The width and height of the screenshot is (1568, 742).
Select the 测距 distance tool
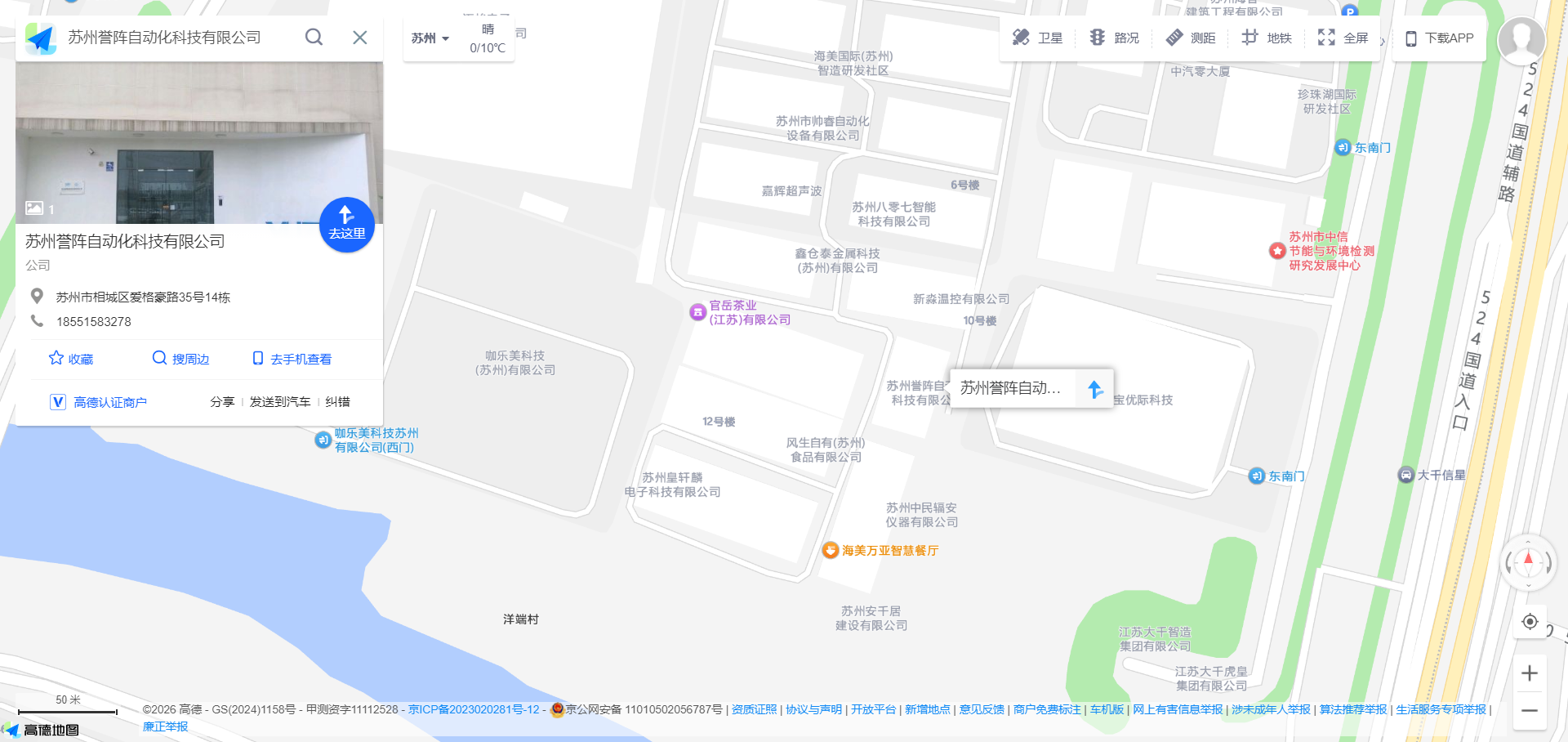point(1191,38)
